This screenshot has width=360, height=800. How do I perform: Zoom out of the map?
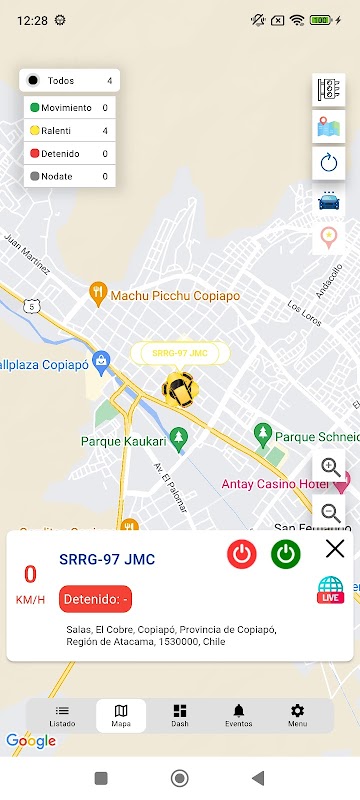click(328, 512)
